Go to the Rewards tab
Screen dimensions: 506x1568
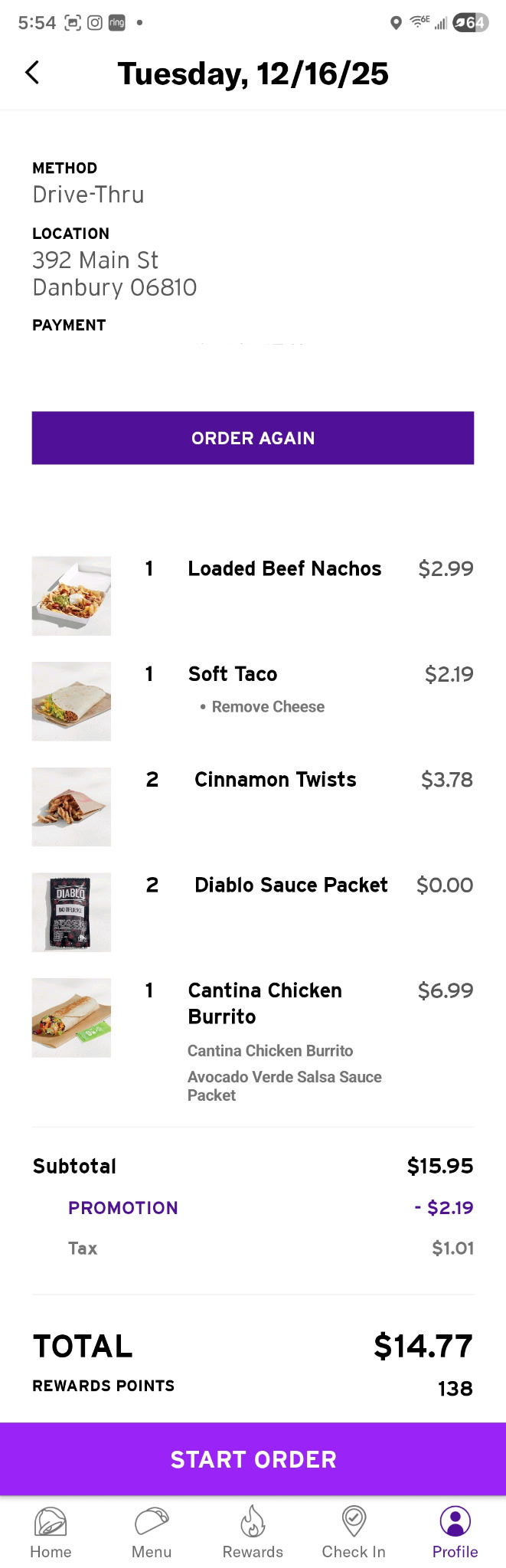253,1531
